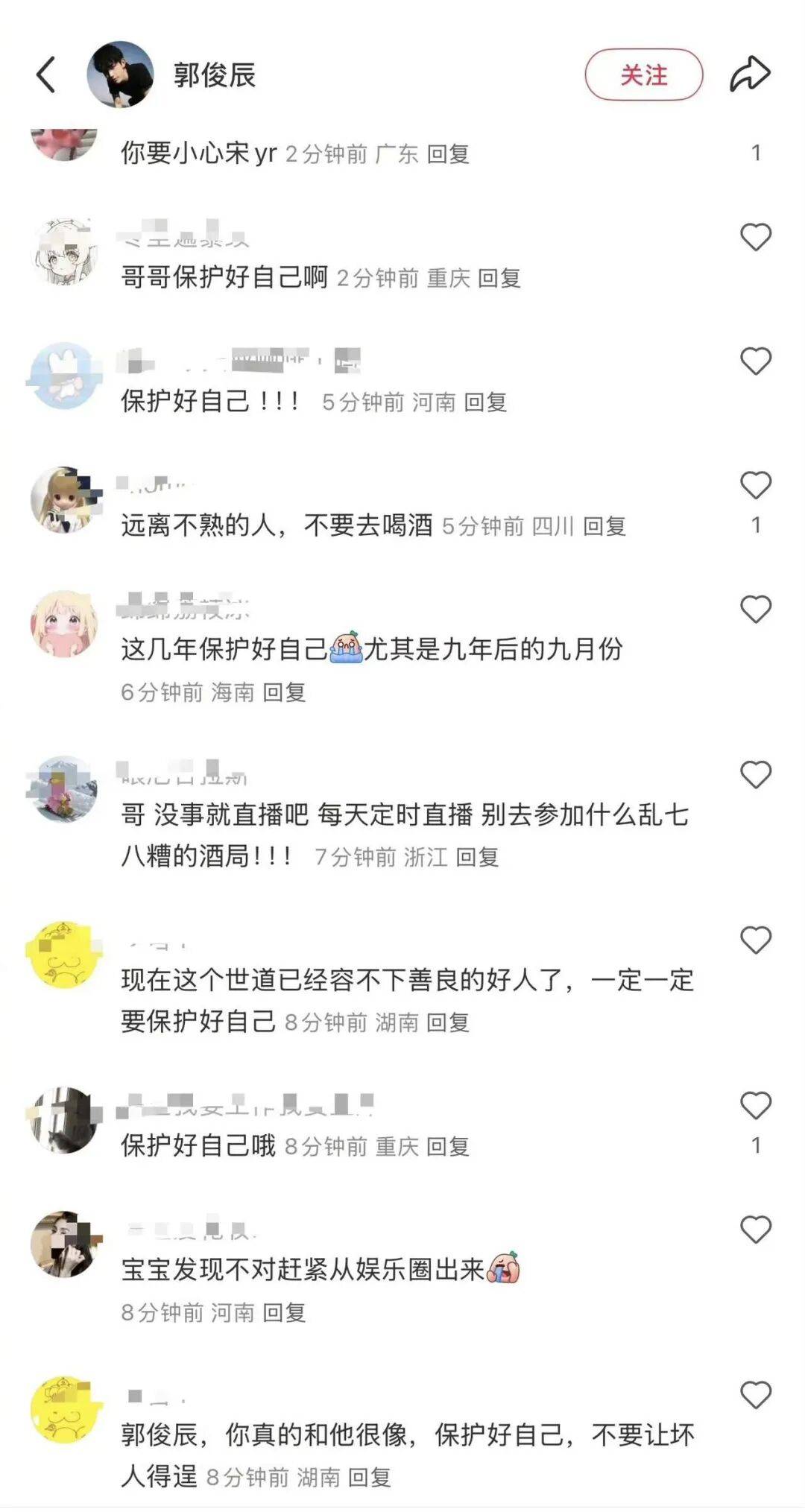
Task: Like the comment 保护好自己!!!
Action: 755,361
